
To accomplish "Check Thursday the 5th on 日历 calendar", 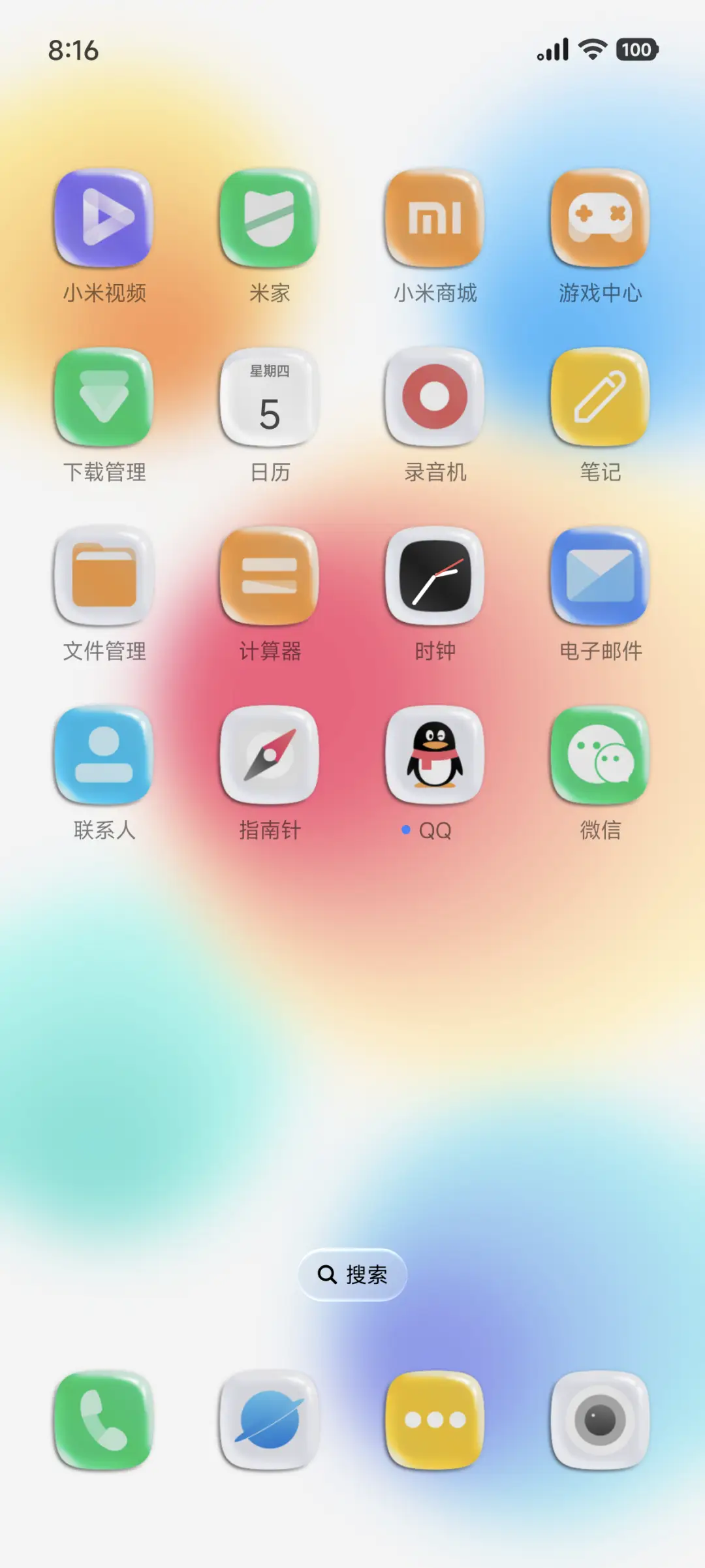I will 270,401.
